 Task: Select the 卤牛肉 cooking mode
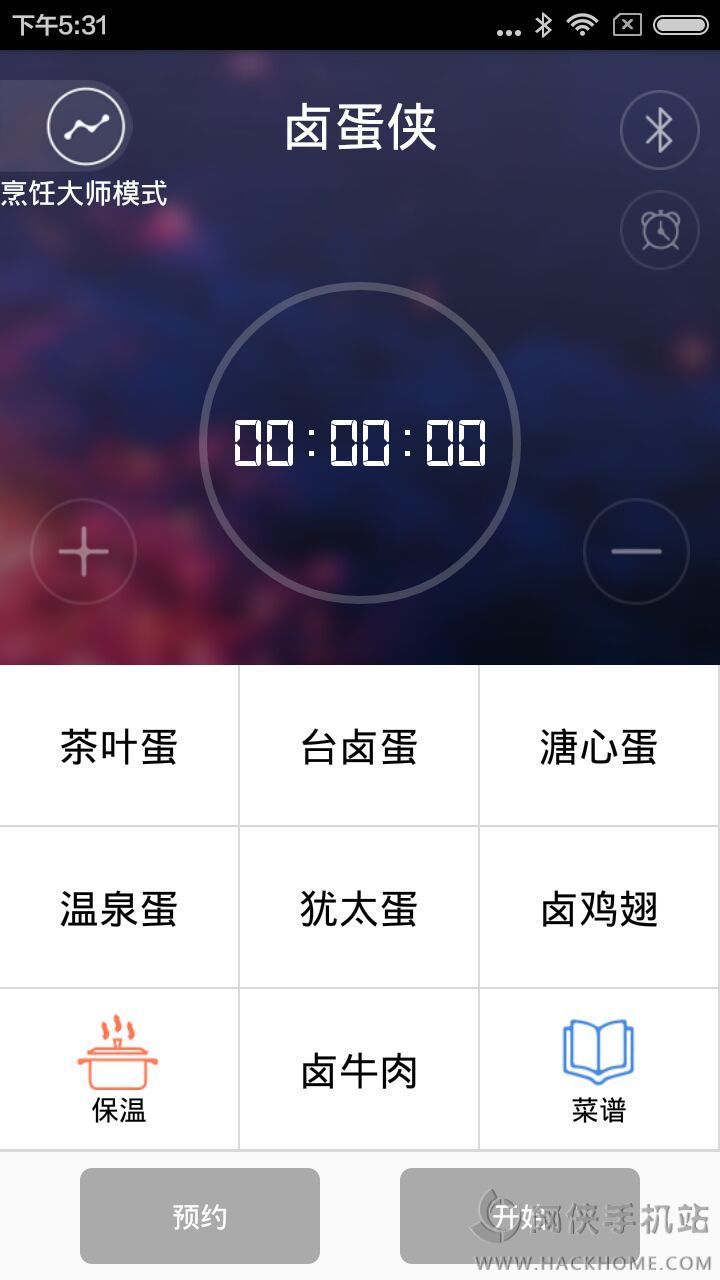[359, 1071]
